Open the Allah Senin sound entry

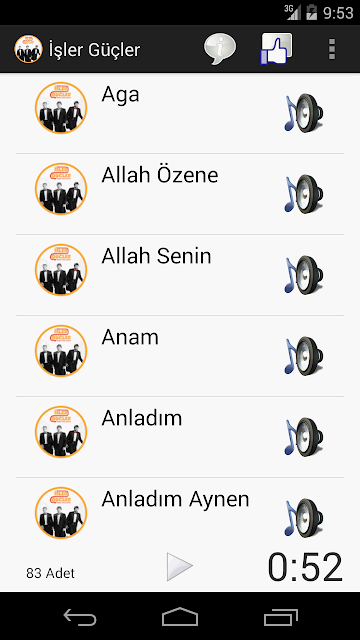(180, 275)
